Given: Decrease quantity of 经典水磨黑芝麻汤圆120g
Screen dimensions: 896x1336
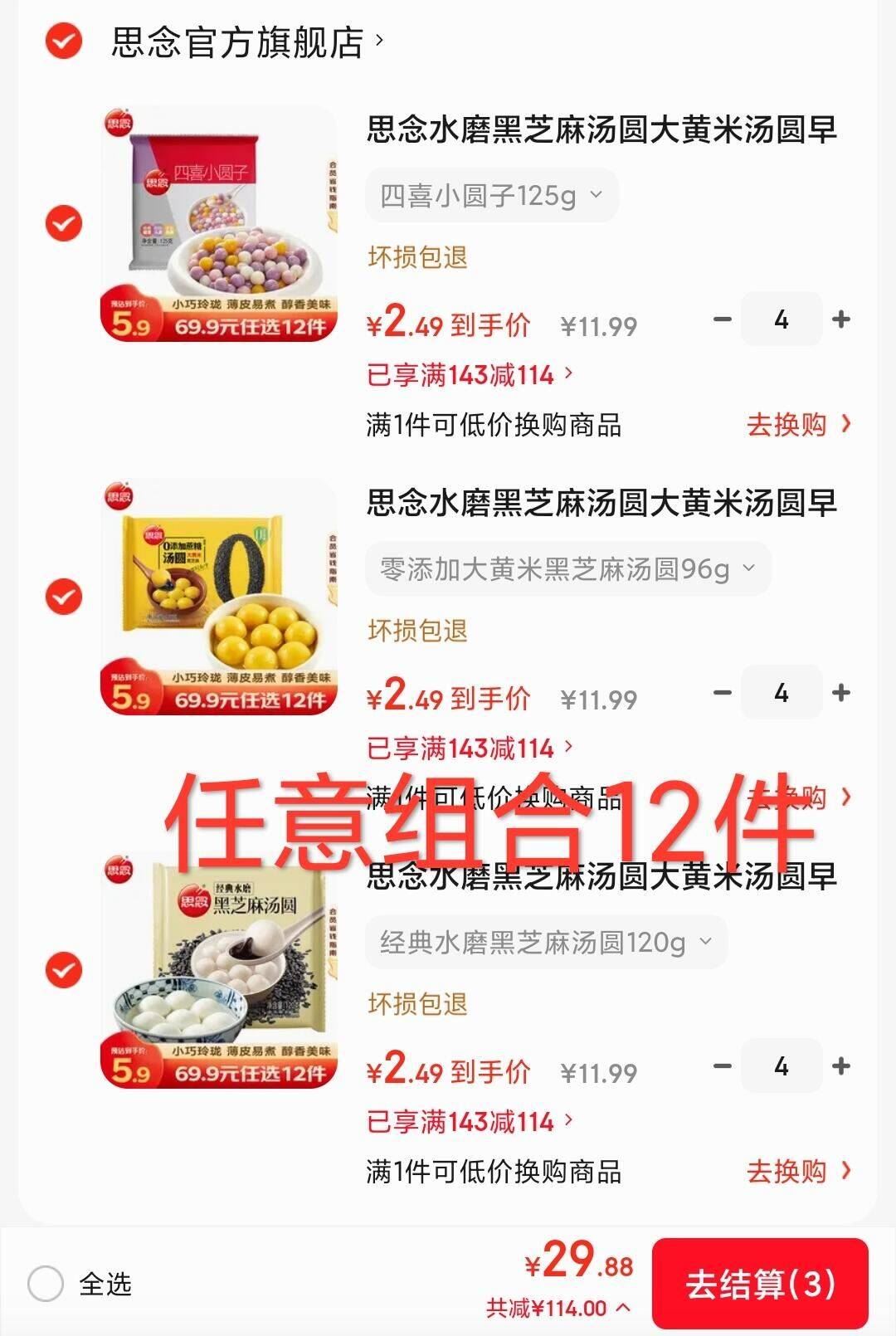Looking at the screenshot, I should point(723,1066).
